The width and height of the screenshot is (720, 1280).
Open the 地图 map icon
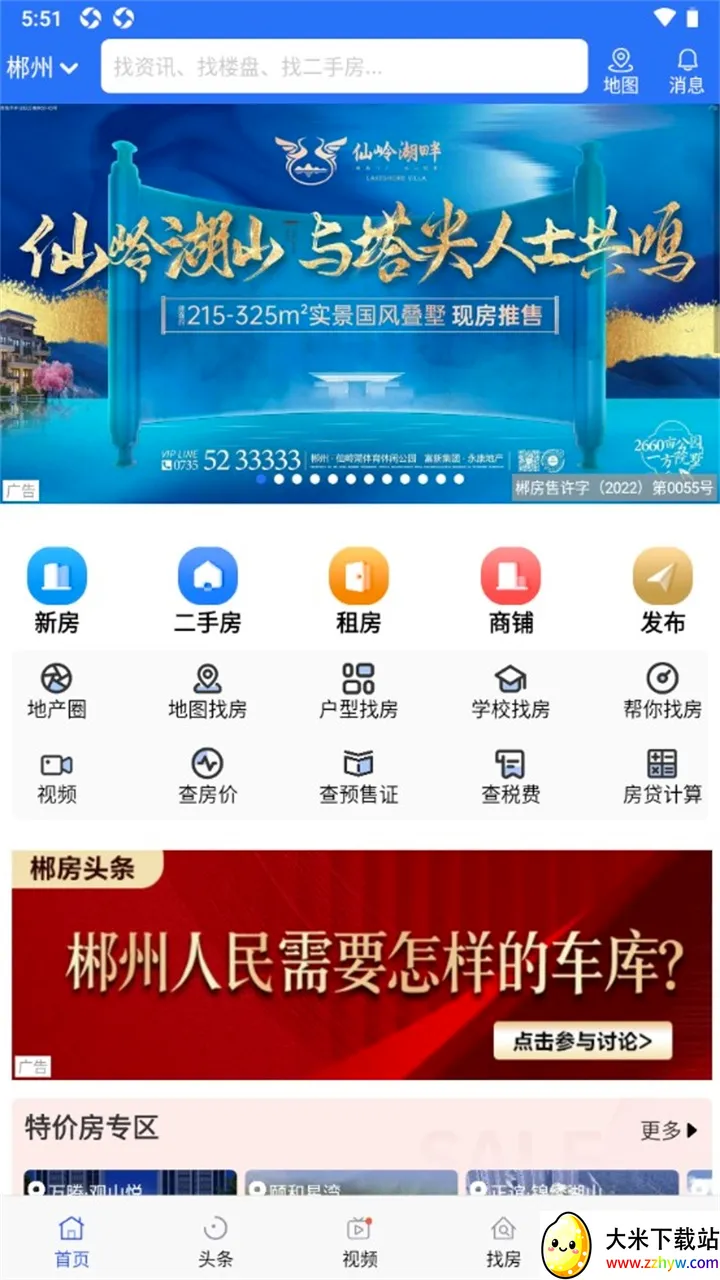(x=620, y=71)
